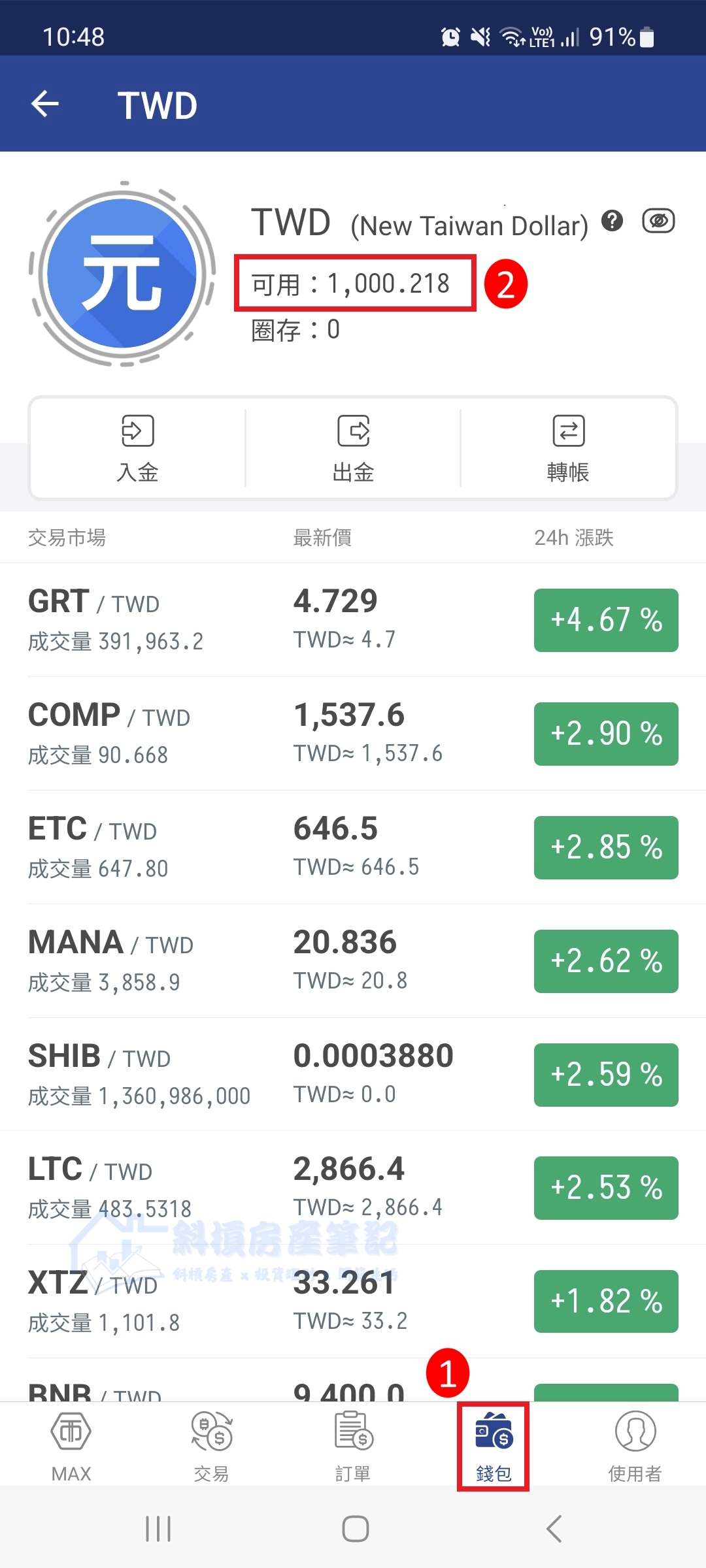The width and height of the screenshot is (706, 1568).
Task: Go to the 使用者 user tab
Action: click(x=635, y=1445)
